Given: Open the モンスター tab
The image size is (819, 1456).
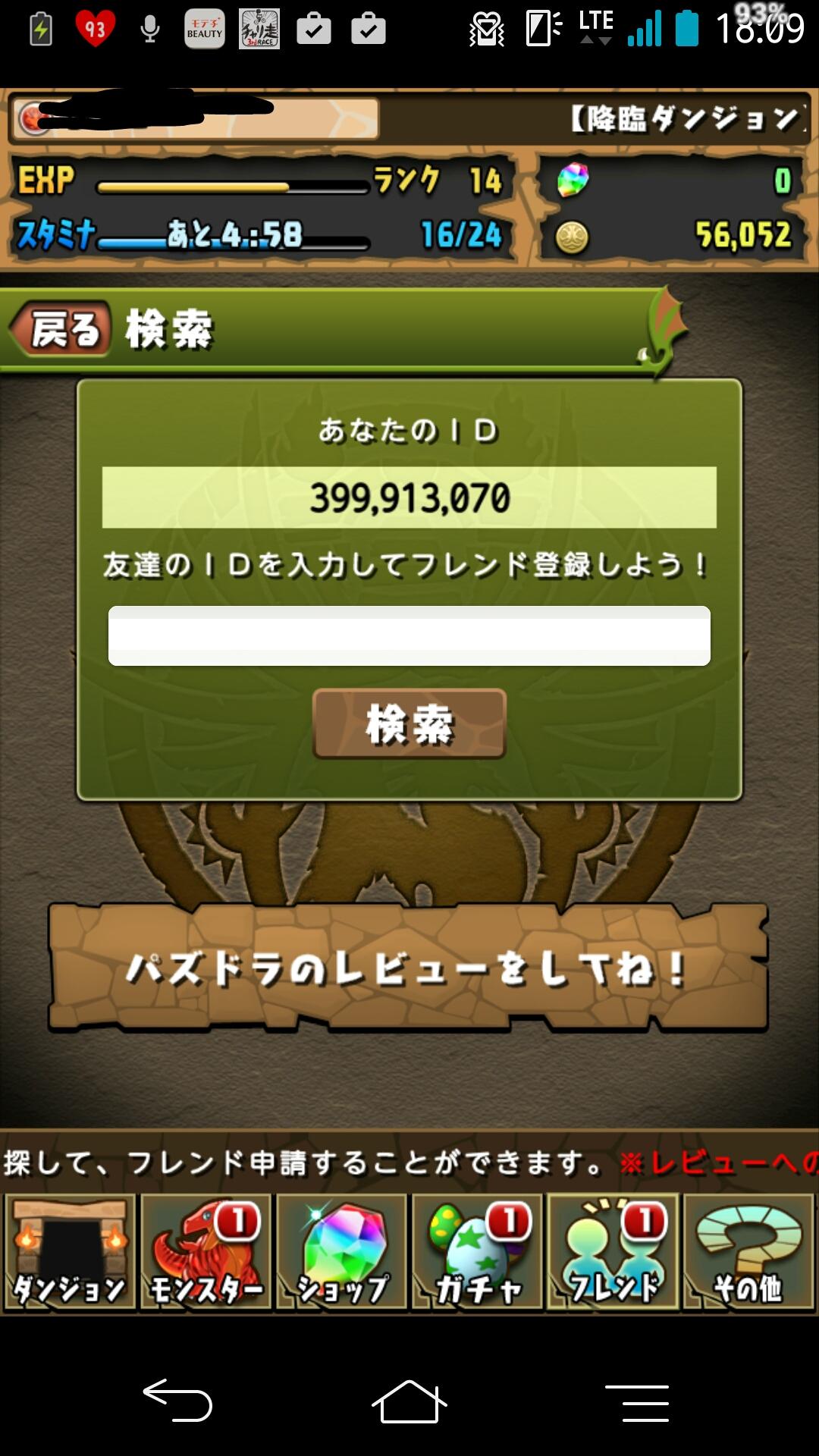Looking at the screenshot, I should click(206, 1252).
